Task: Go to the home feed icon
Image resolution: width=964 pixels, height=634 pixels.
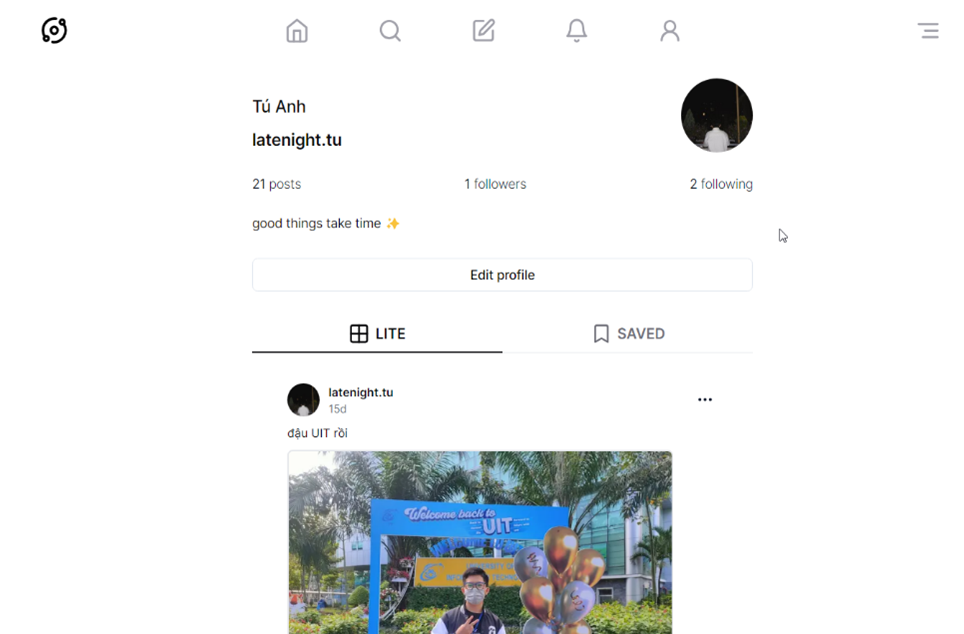Action: [x=297, y=31]
